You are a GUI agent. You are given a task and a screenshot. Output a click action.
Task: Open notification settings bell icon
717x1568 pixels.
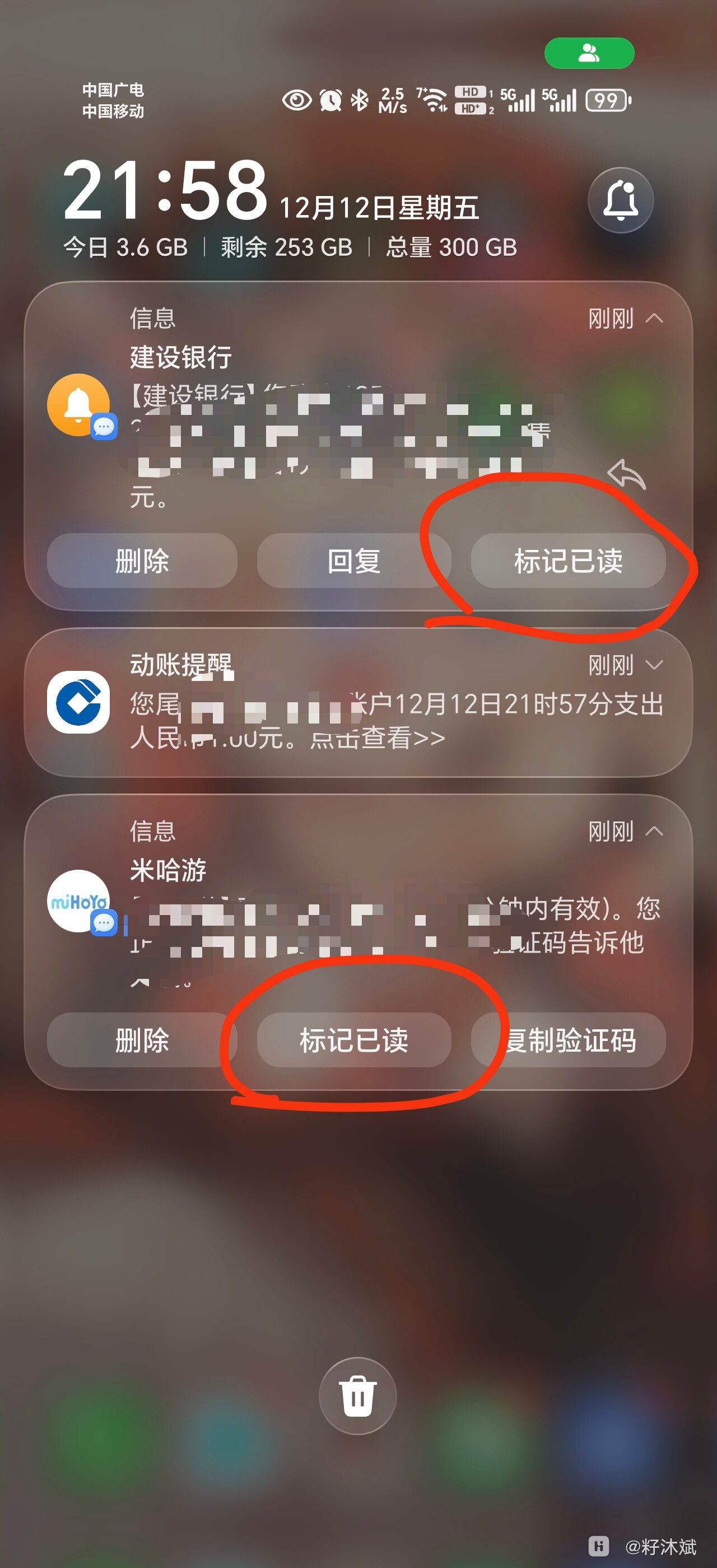pyautogui.click(x=620, y=200)
